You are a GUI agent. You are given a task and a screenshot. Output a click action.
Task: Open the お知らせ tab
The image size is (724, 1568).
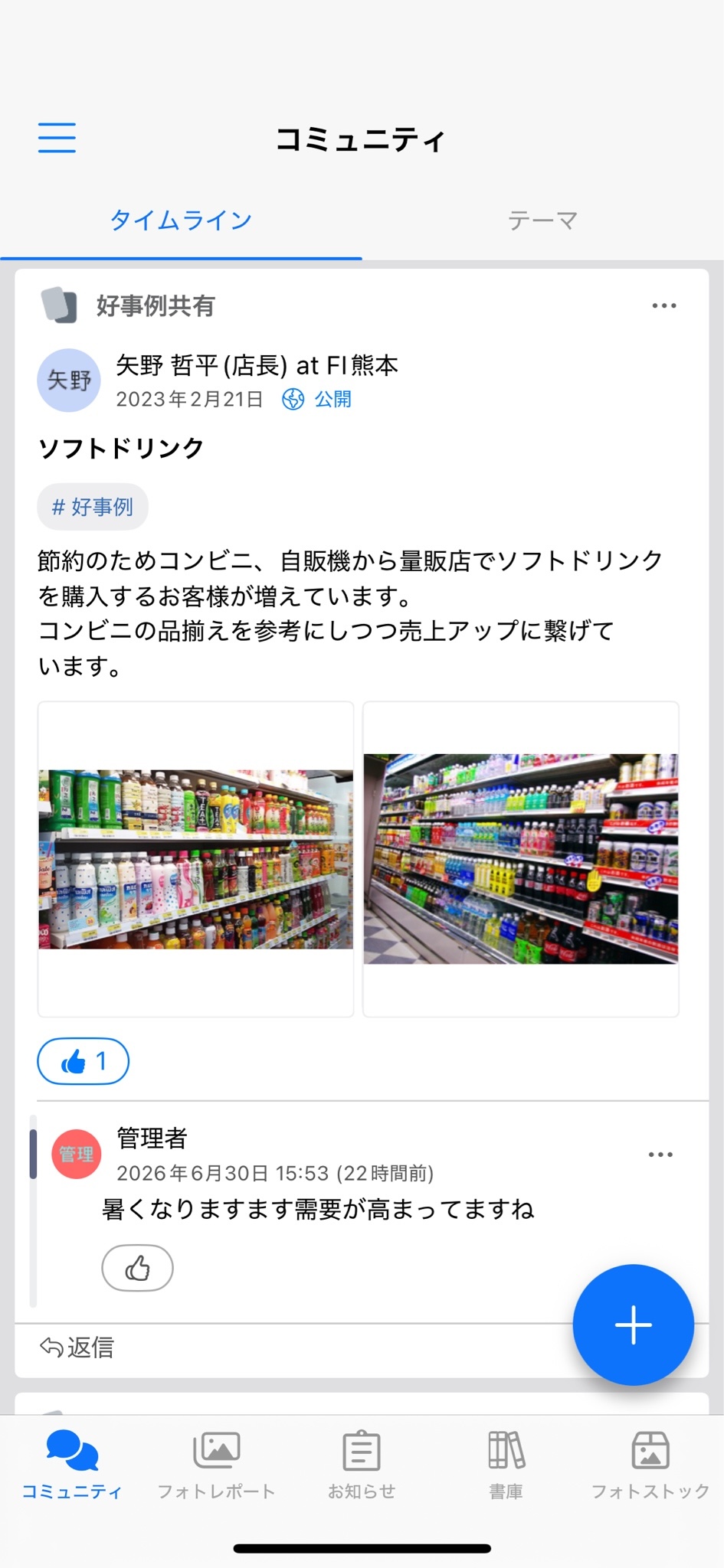click(x=362, y=1465)
